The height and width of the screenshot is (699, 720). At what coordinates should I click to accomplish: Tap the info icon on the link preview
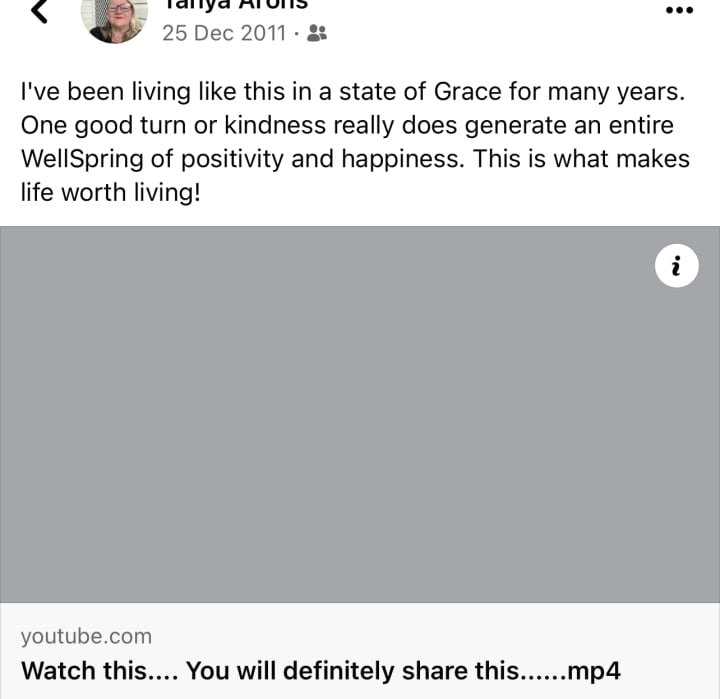677,266
